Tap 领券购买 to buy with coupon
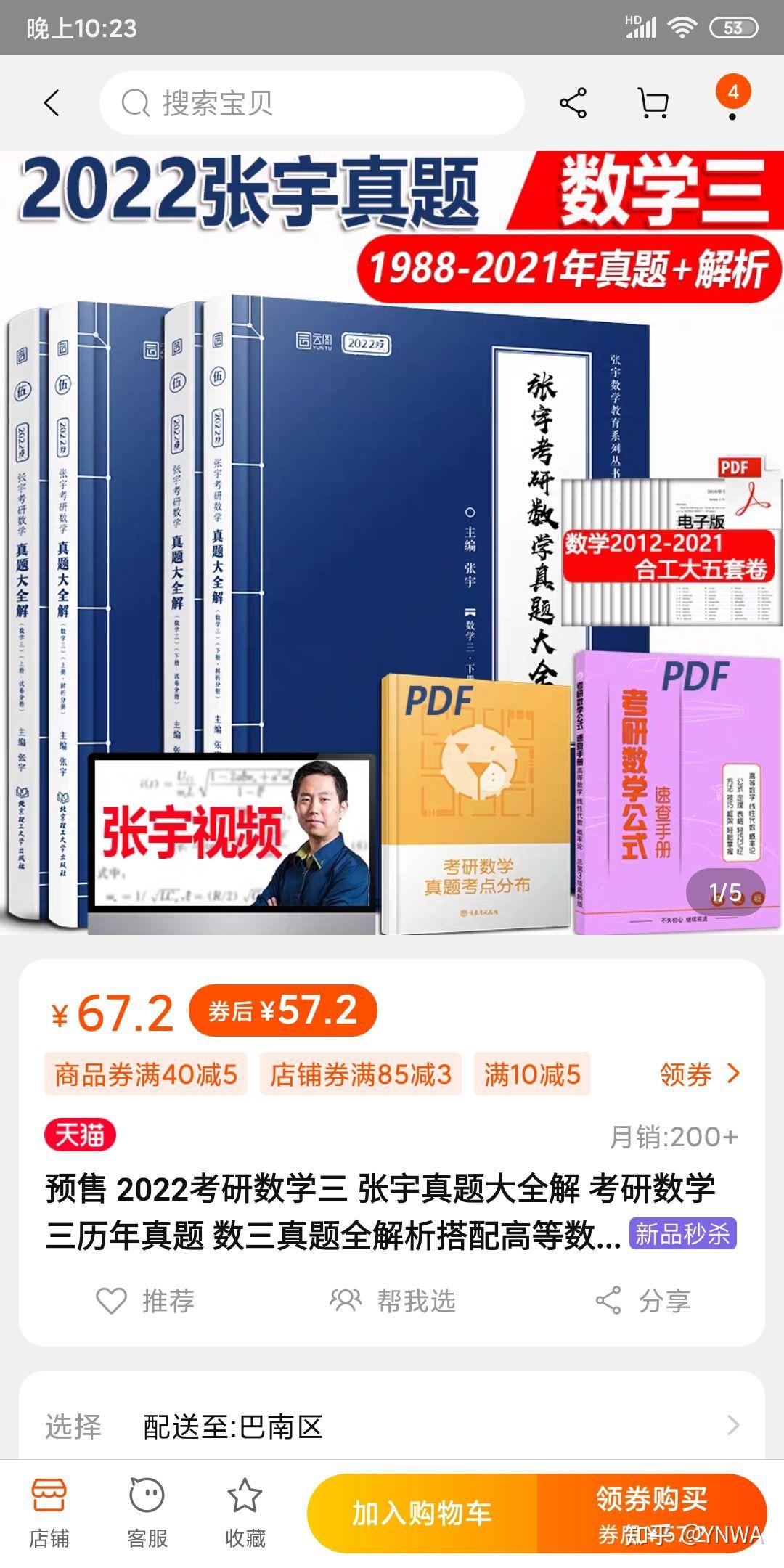The width and height of the screenshot is (784, 1568). click(x=651, y=1514)
